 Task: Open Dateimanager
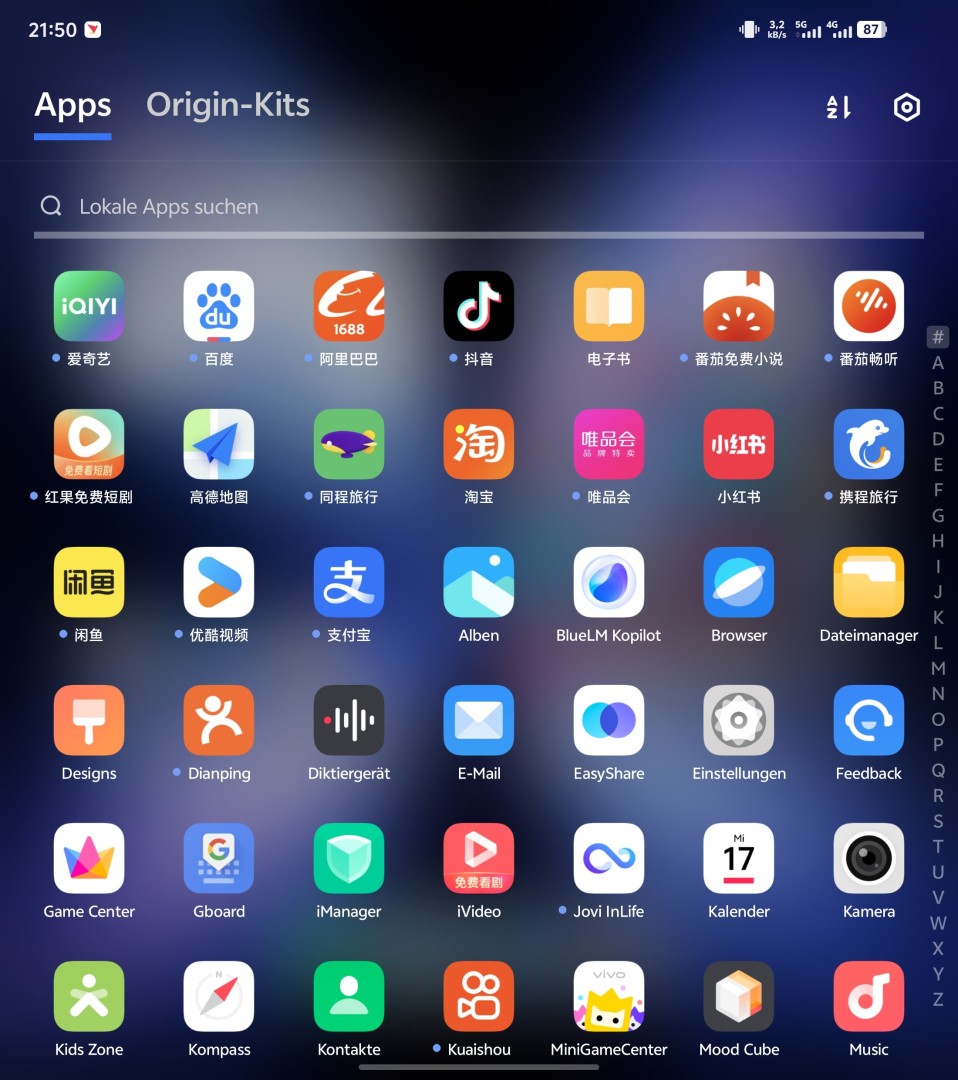pos(869,582)
